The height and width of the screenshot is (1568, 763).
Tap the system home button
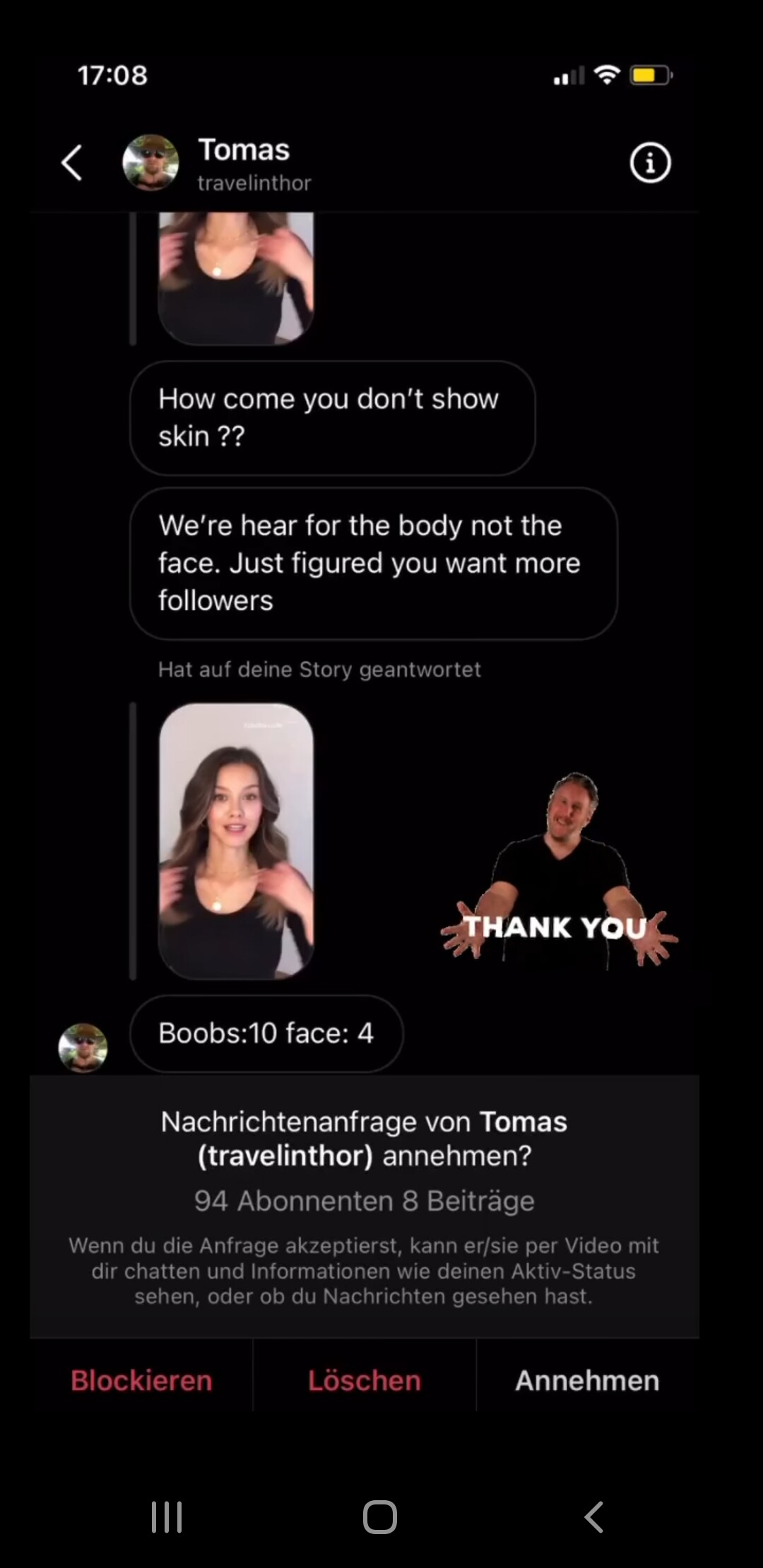pos(380,1516)
